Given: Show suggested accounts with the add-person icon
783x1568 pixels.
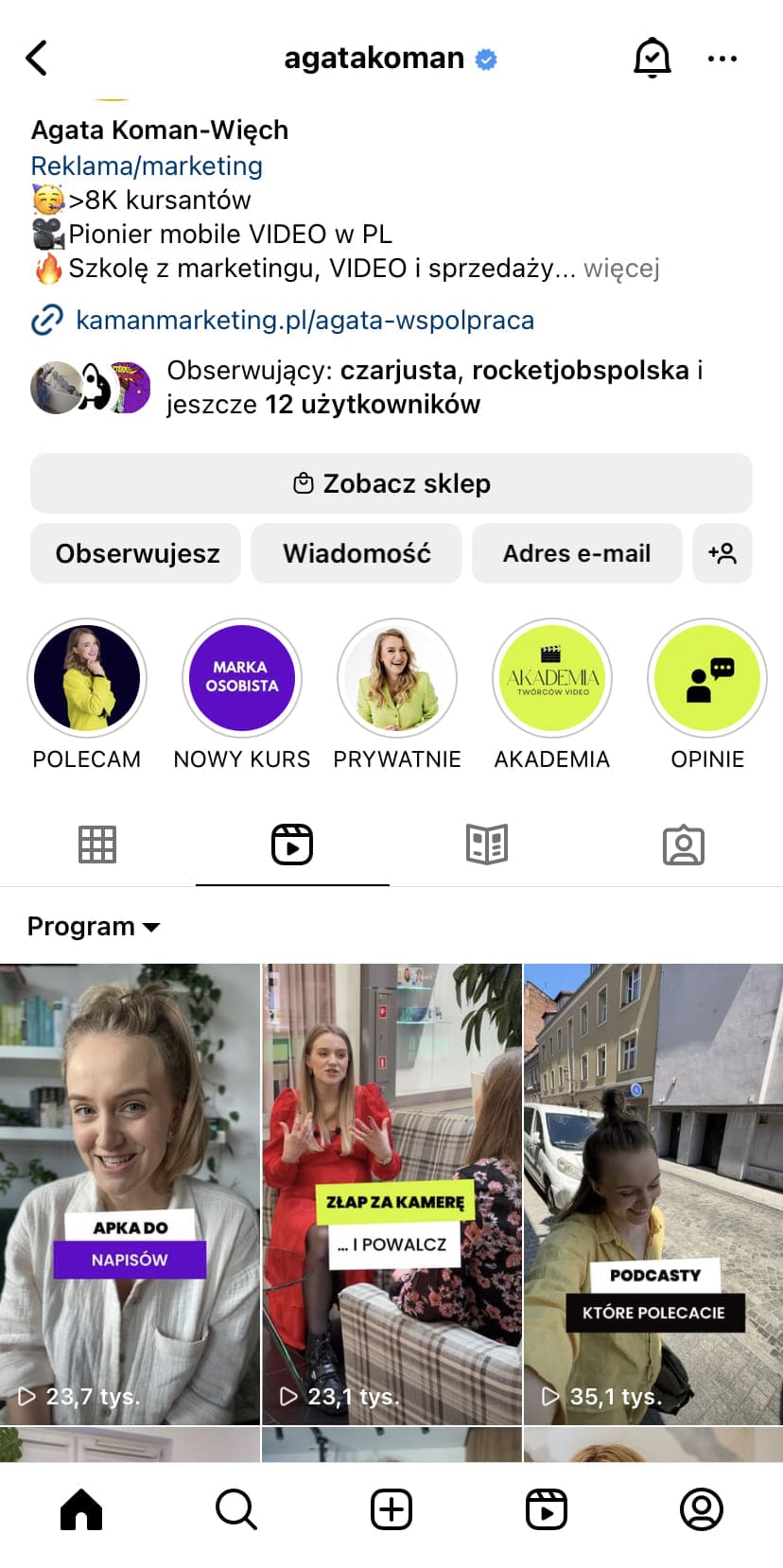Looking at the screenshot, I should pos(722,553).
